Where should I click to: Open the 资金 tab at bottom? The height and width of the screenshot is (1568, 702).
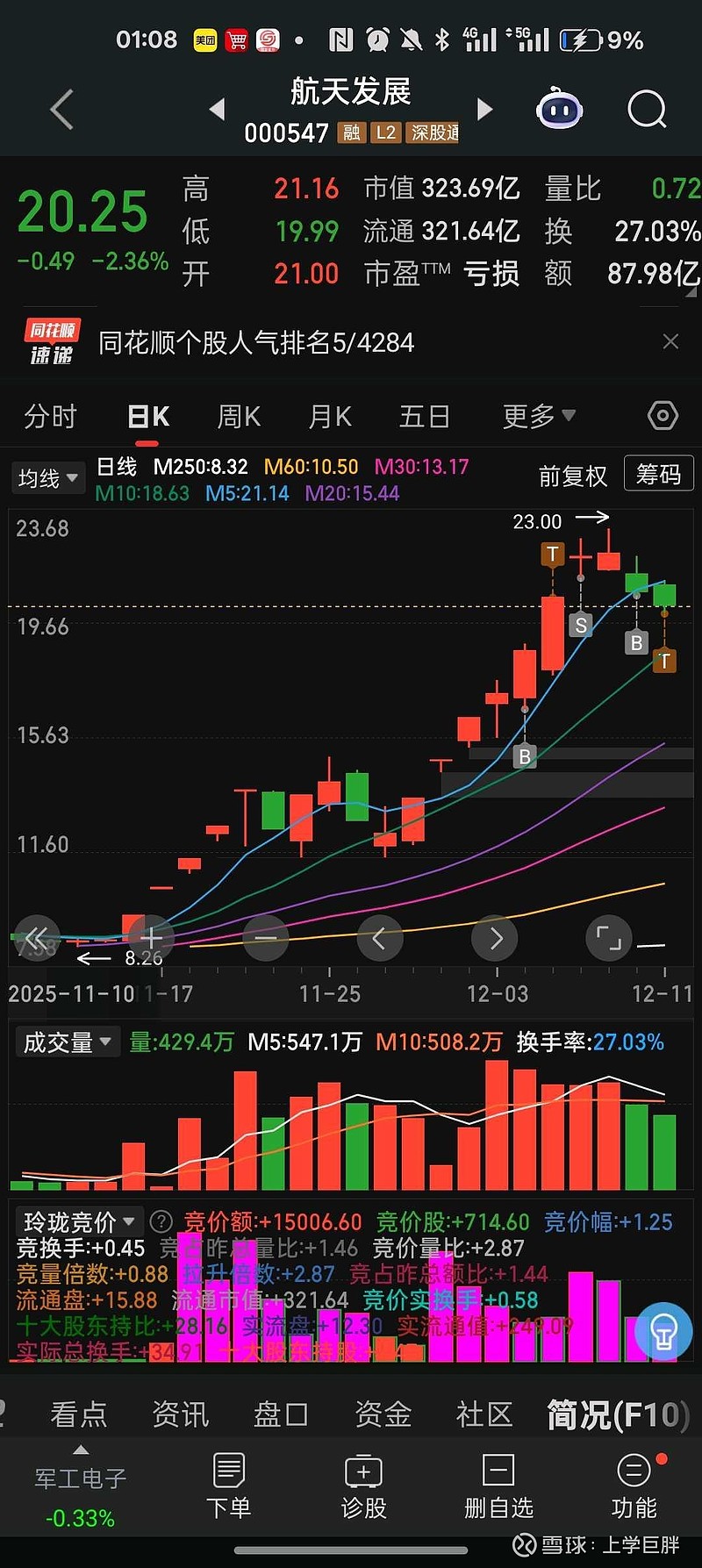pyautogui.click(x=383, y=1414)
